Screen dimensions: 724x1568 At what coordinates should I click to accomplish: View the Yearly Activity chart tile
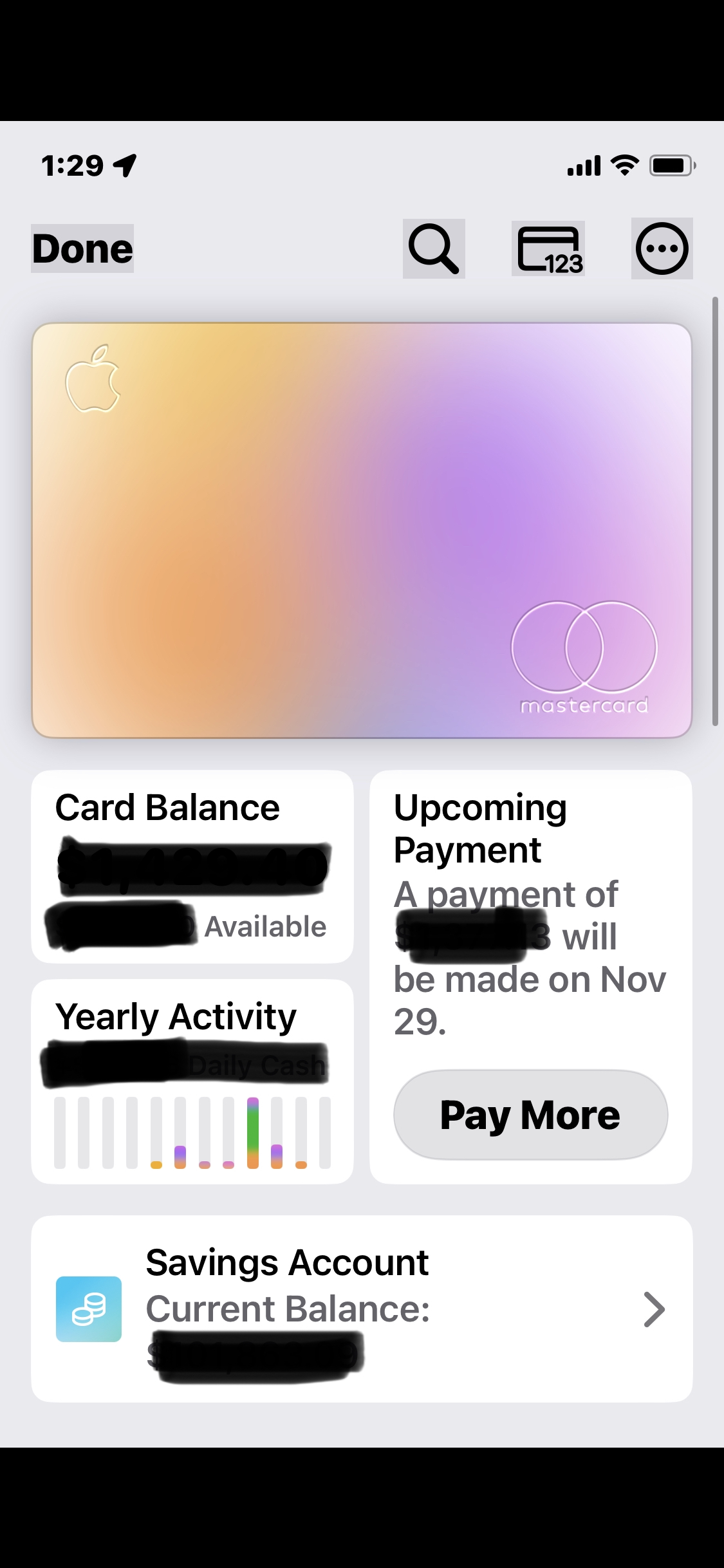[192, 1081]
